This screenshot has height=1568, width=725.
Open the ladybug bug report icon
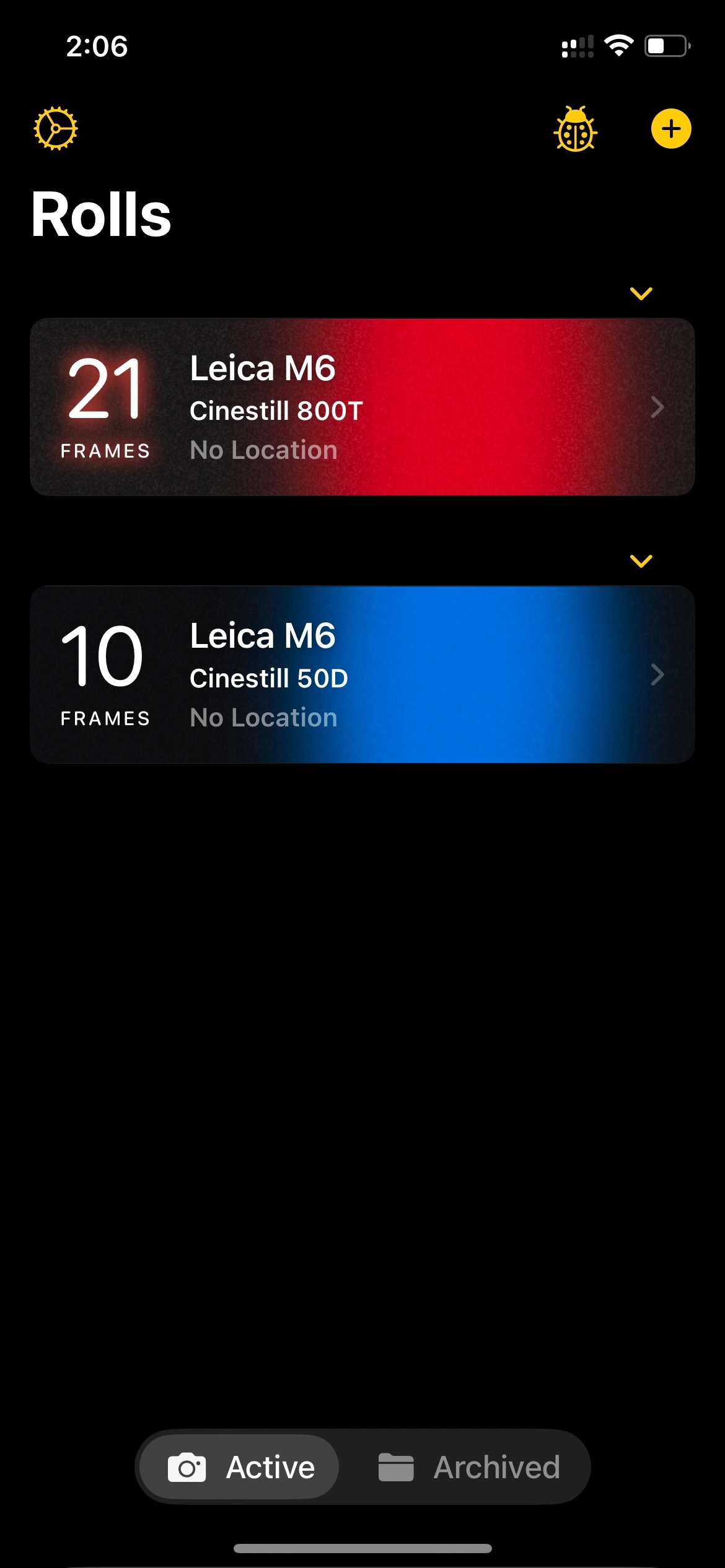click(575, 129)
